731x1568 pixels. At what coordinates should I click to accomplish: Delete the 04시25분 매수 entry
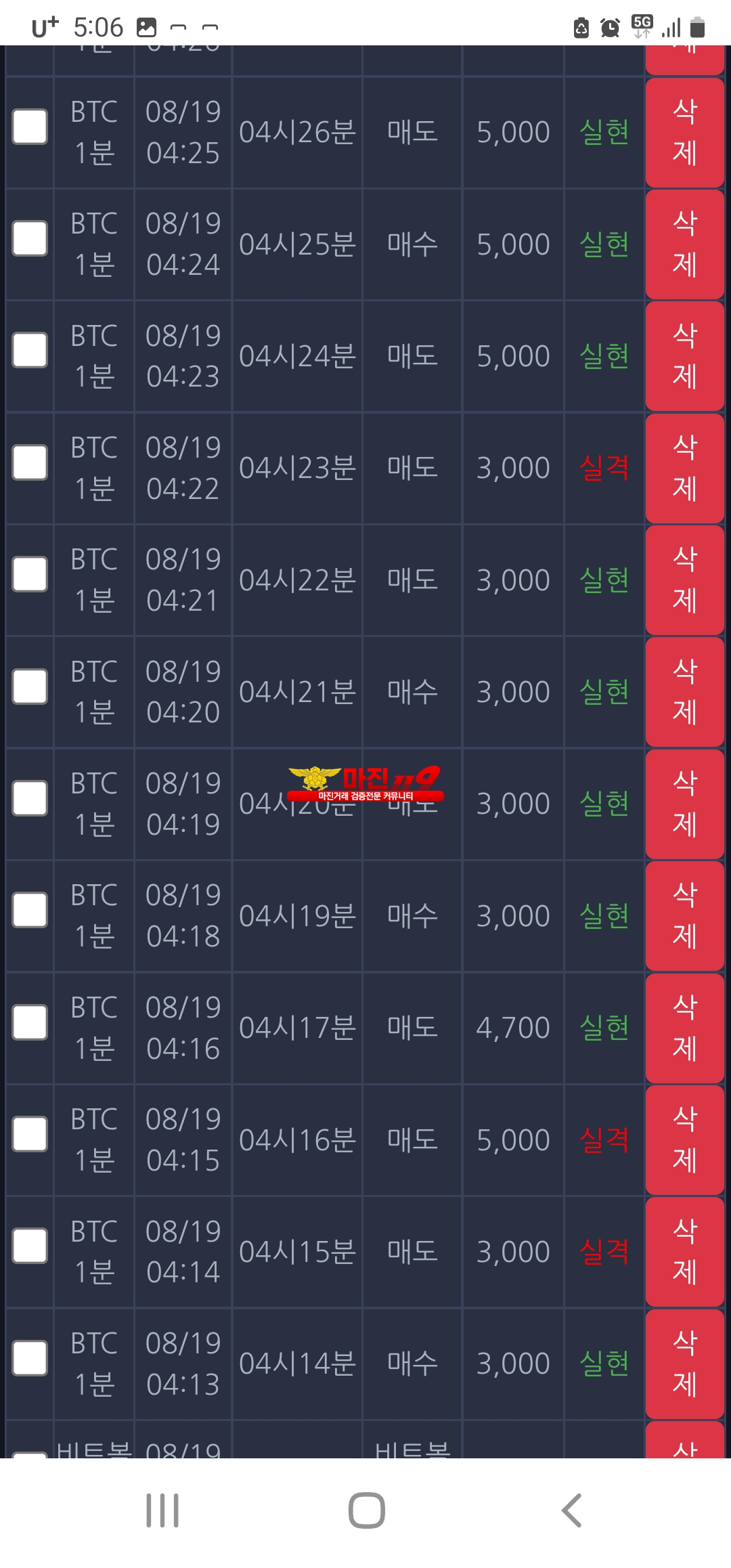click(x=685, y=244)
